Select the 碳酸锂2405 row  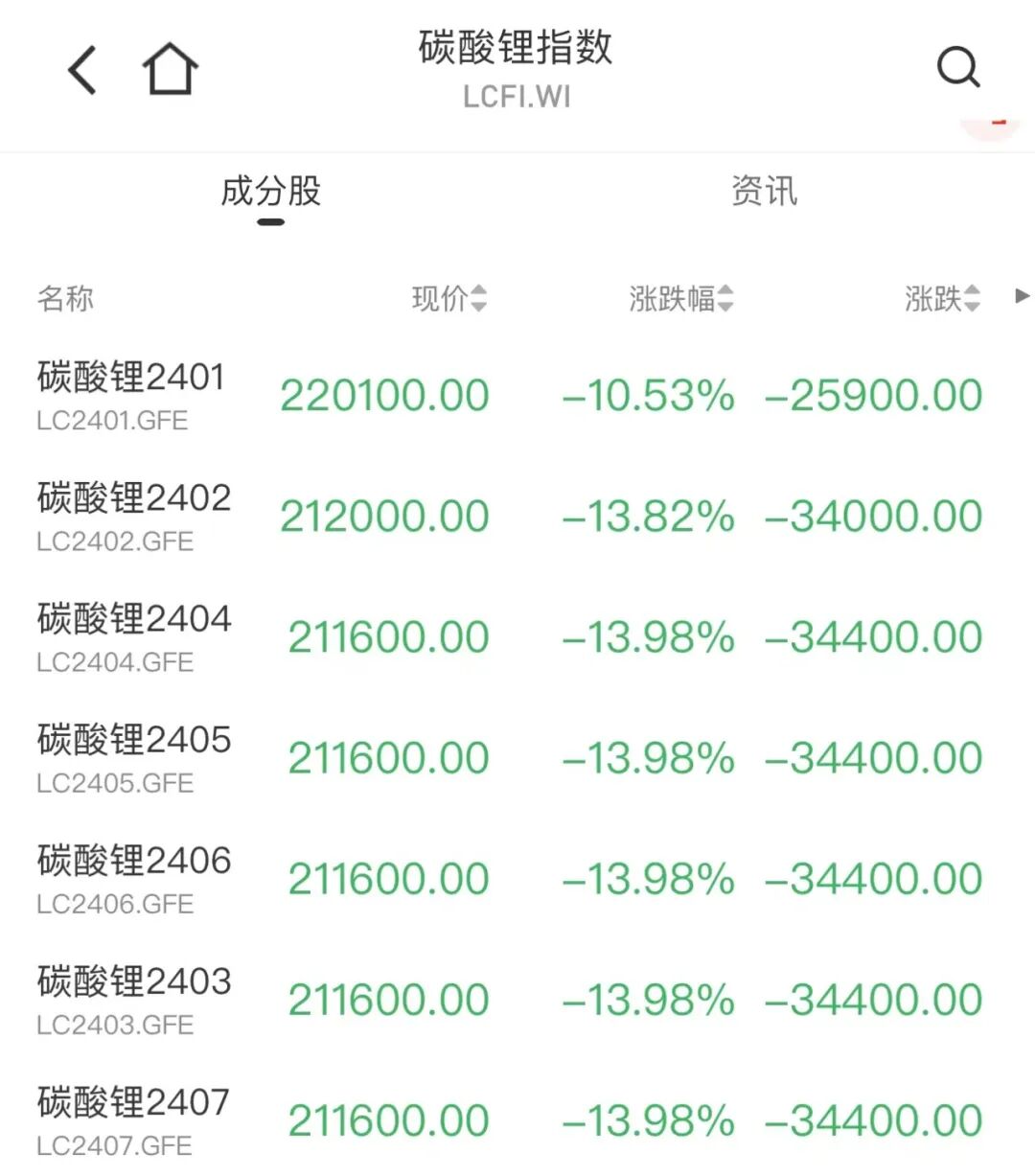pos(134,757)
